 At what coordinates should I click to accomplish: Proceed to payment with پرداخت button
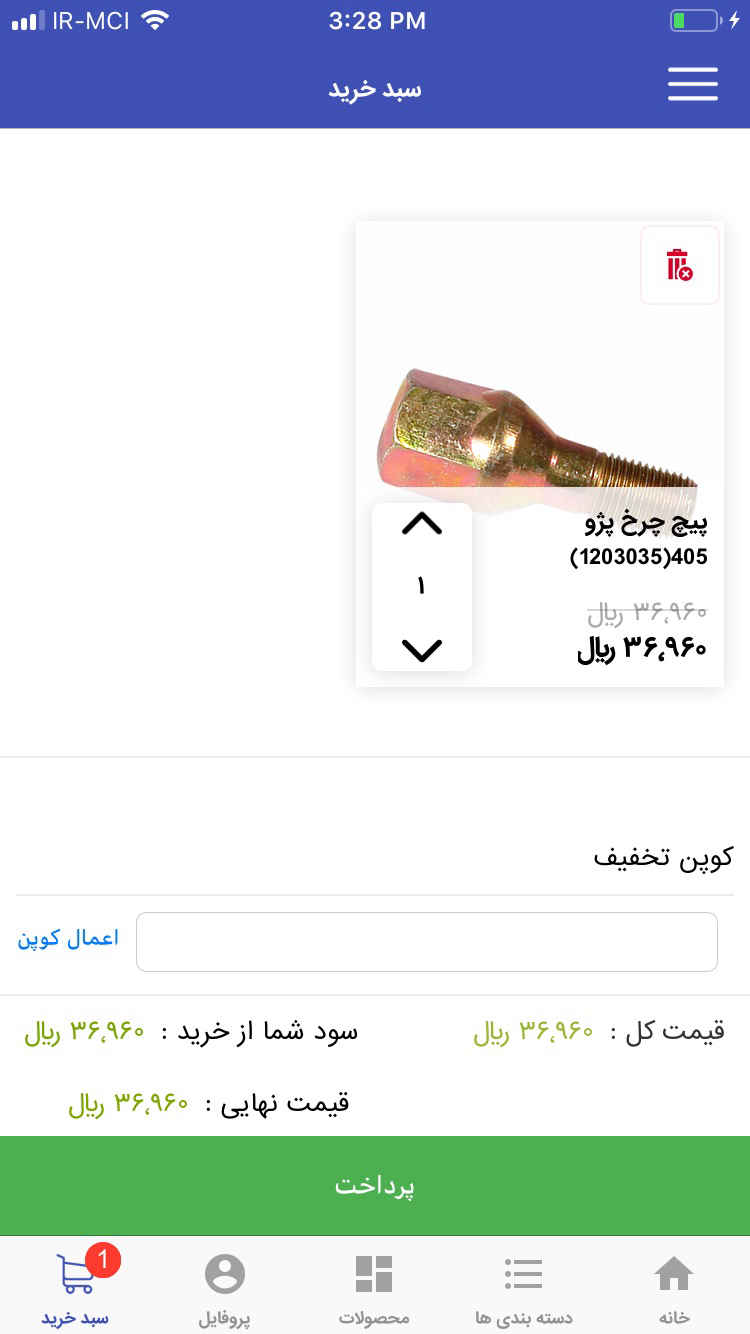pos(375,1186)
